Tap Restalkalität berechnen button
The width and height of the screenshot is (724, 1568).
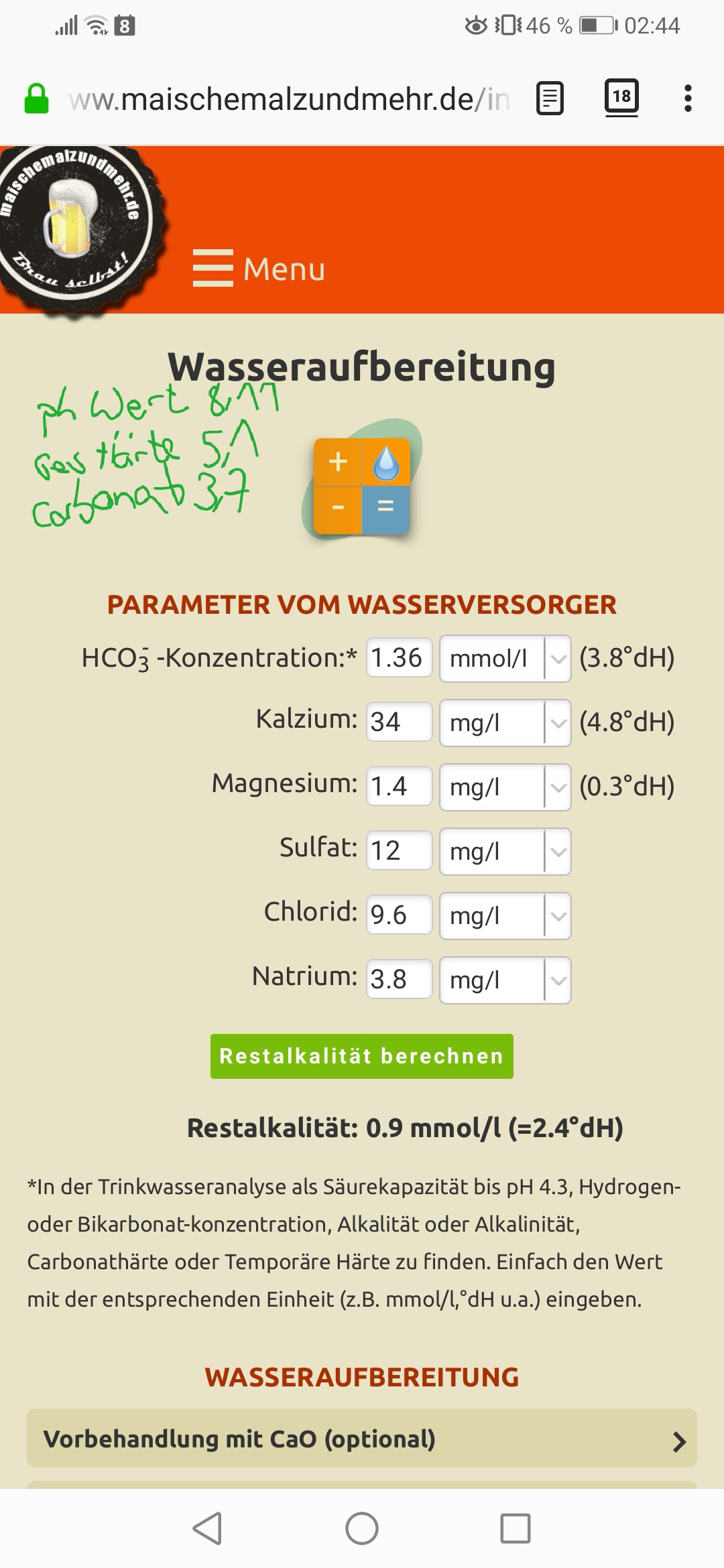(361, 1056)
